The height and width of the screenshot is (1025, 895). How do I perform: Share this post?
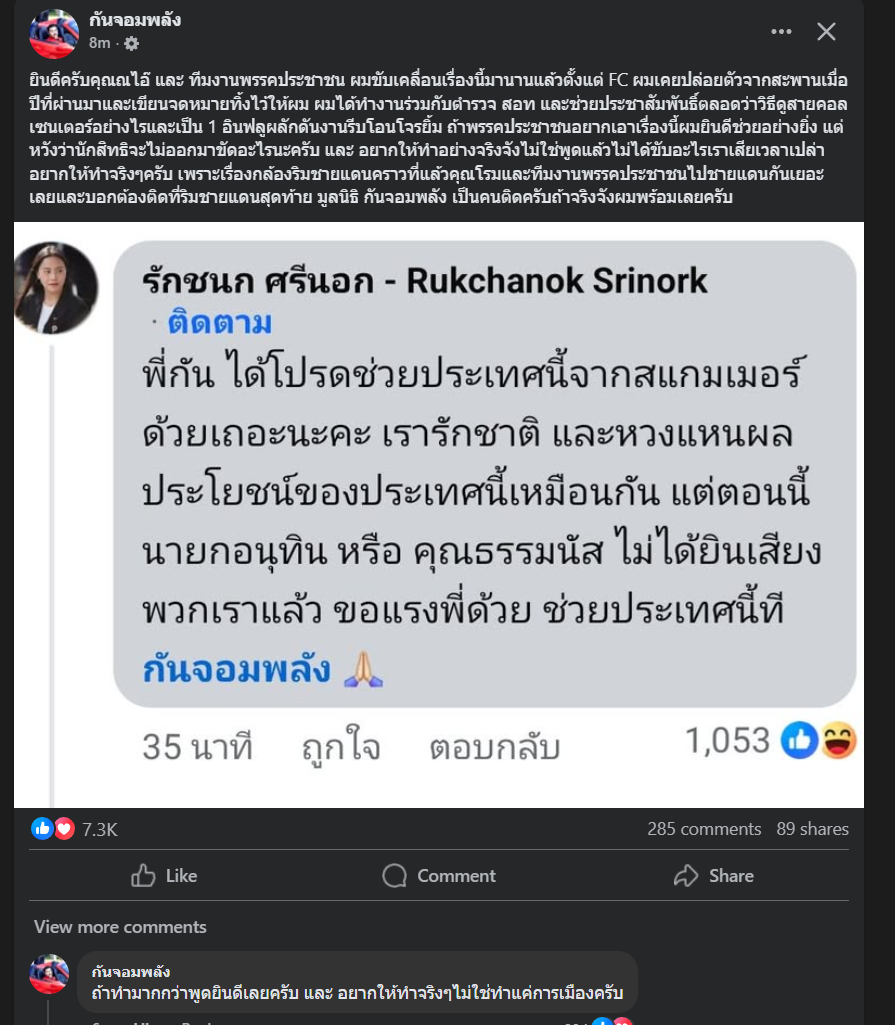pyautogui.click(x=714, y=876)
